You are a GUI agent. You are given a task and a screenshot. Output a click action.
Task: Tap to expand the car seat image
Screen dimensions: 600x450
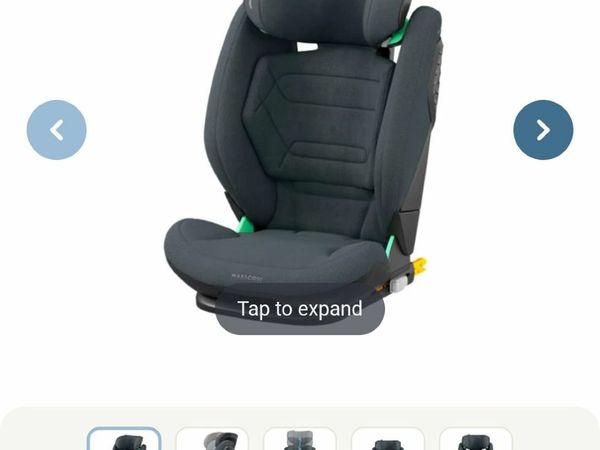[x=300, y=309]
